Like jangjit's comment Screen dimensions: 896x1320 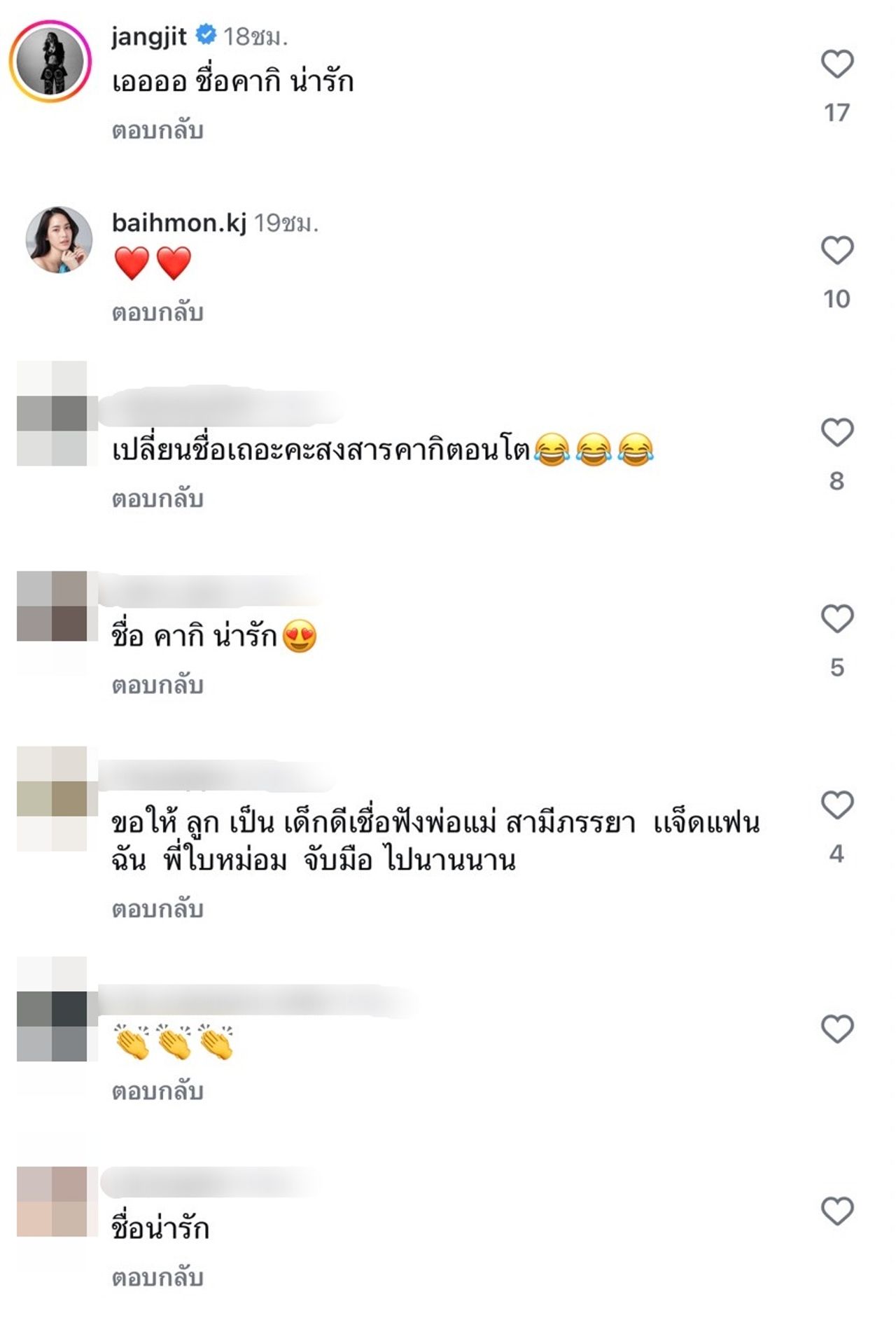[836, 64]
